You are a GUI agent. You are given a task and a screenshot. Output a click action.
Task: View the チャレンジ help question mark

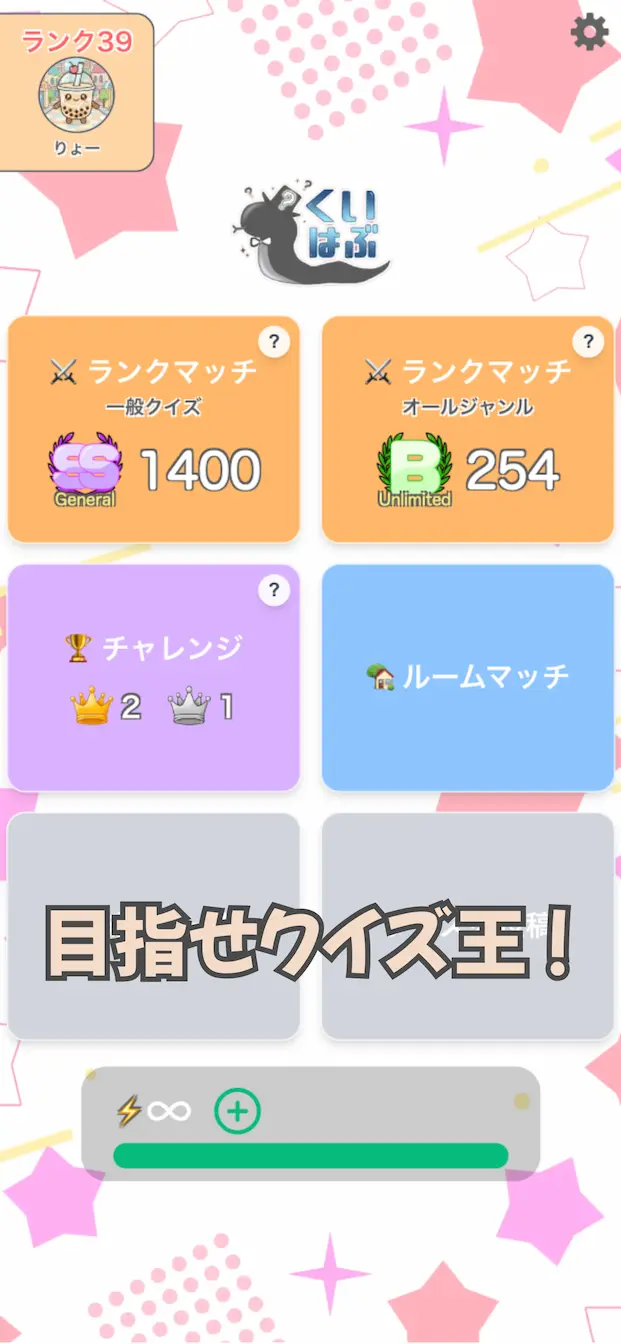click(x=274, y=591)
